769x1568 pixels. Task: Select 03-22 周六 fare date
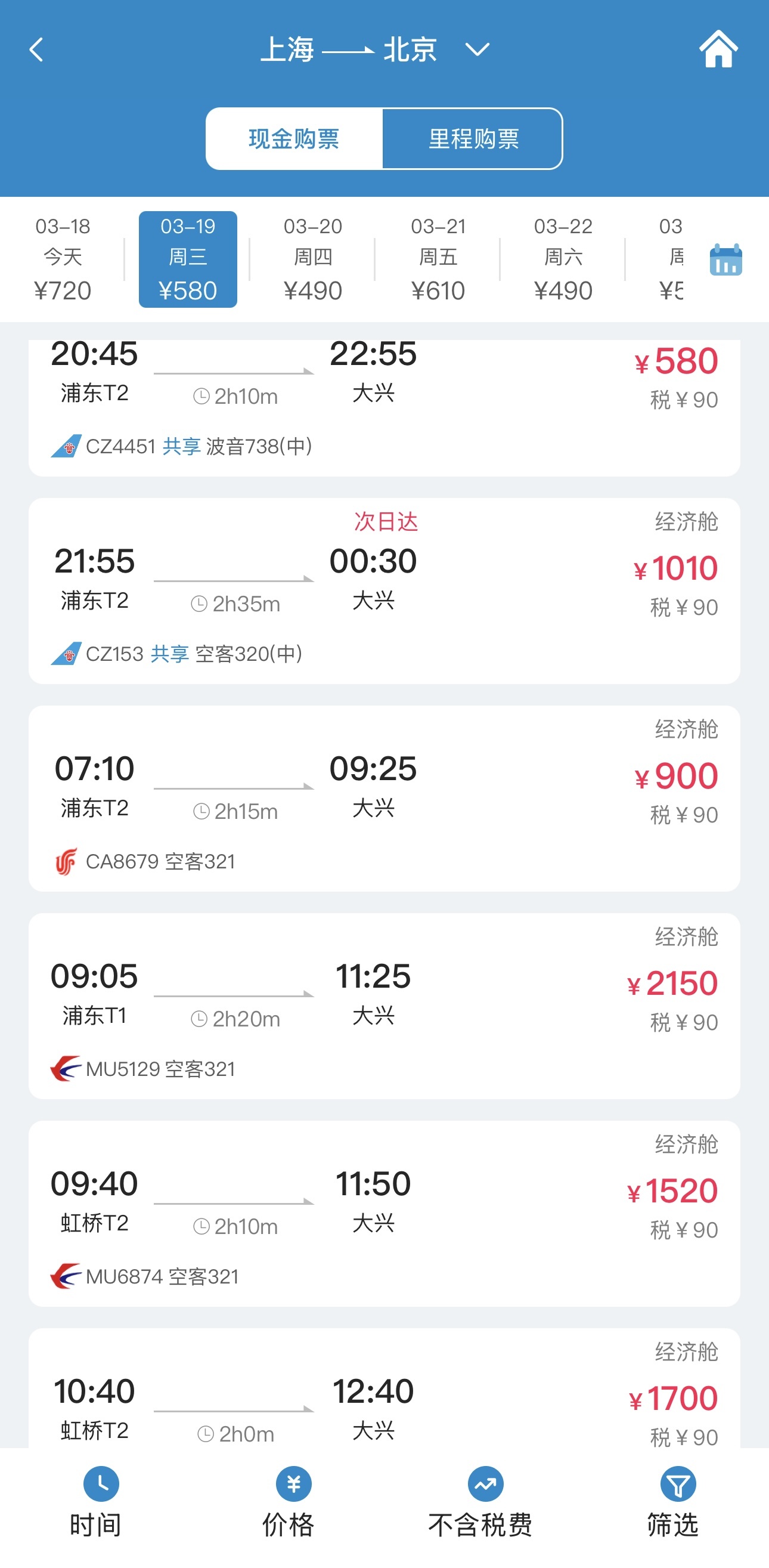point(563,259)
